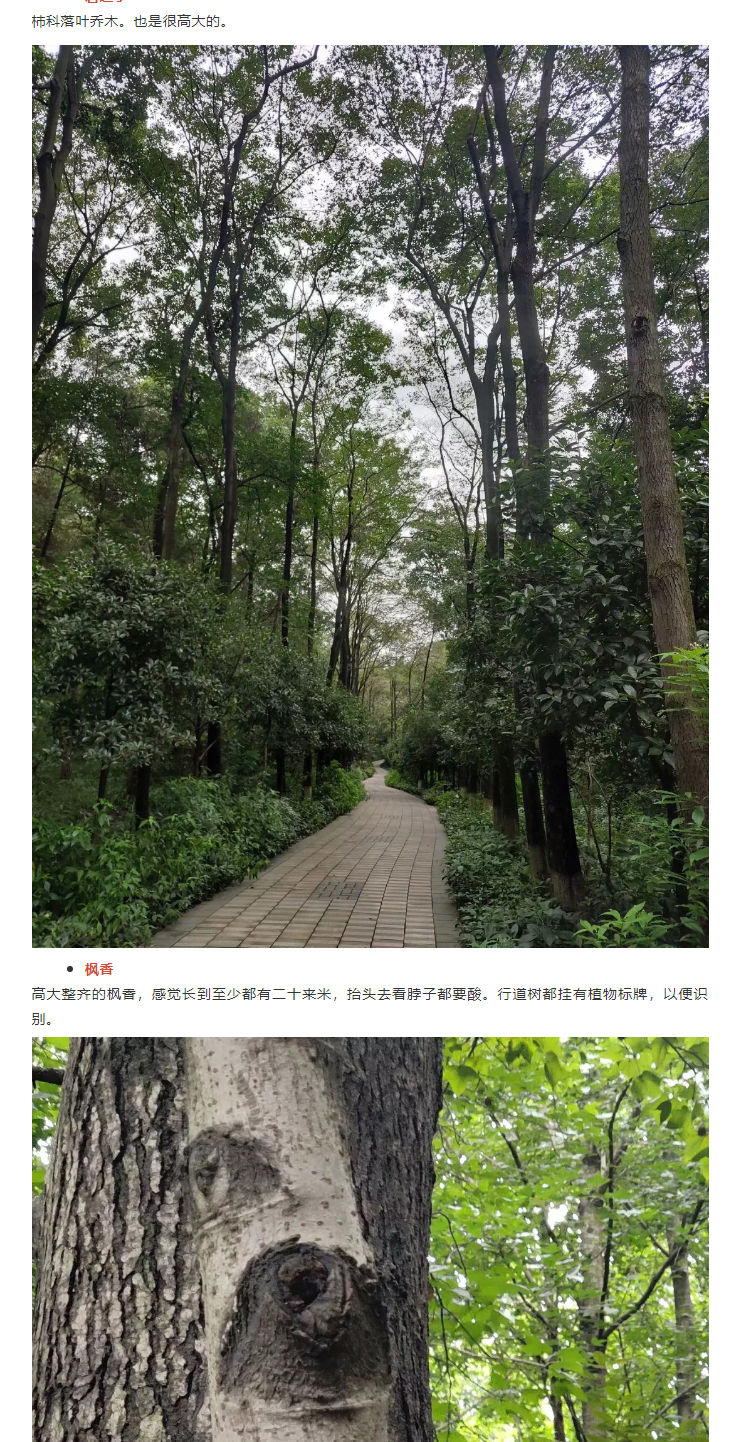The height and width of the screenshot is (1442, 737).
Task: View the tree trunk bark photo
Action: coord(370,1239)
